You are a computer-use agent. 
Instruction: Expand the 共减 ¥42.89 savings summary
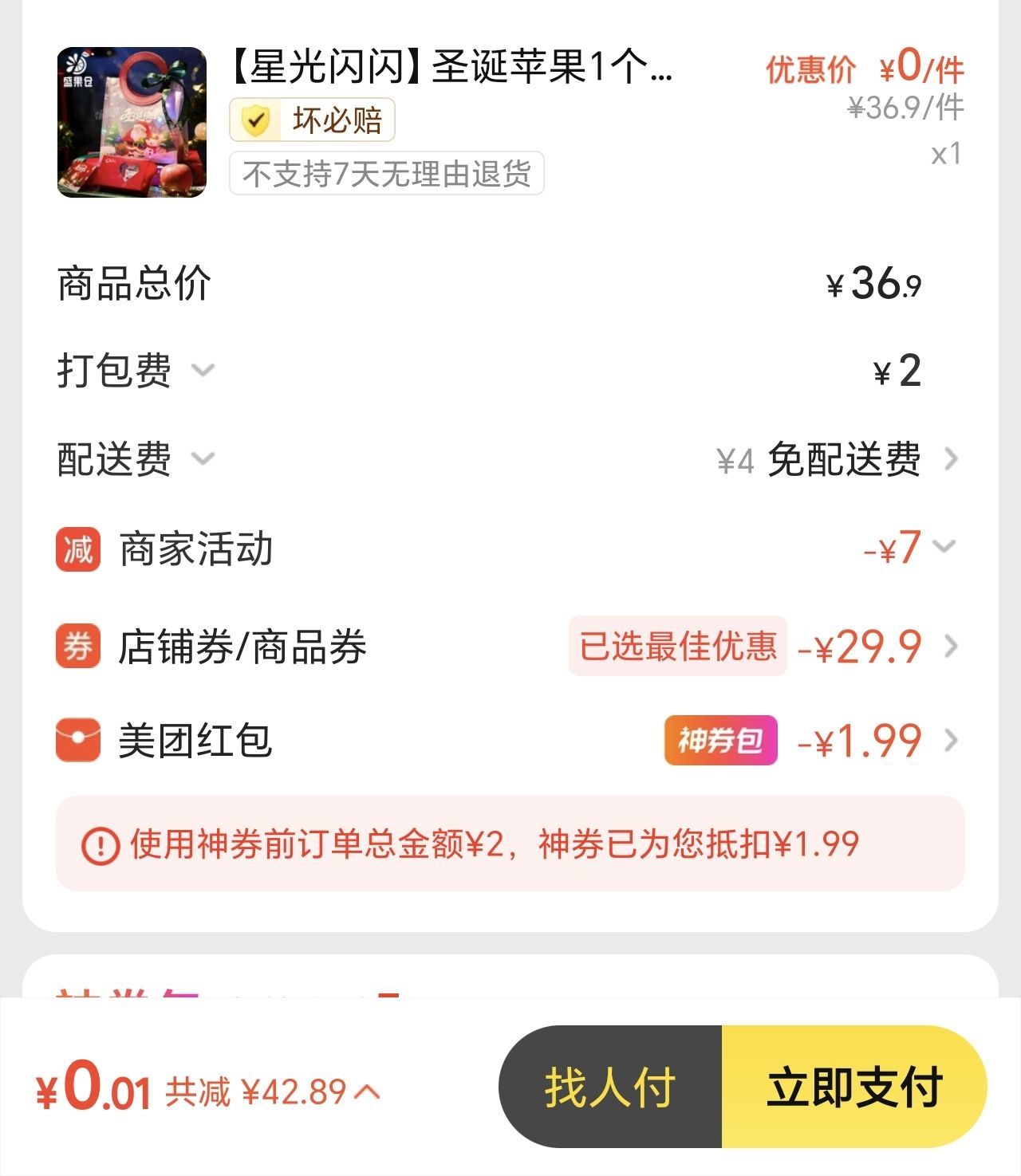273,1091
